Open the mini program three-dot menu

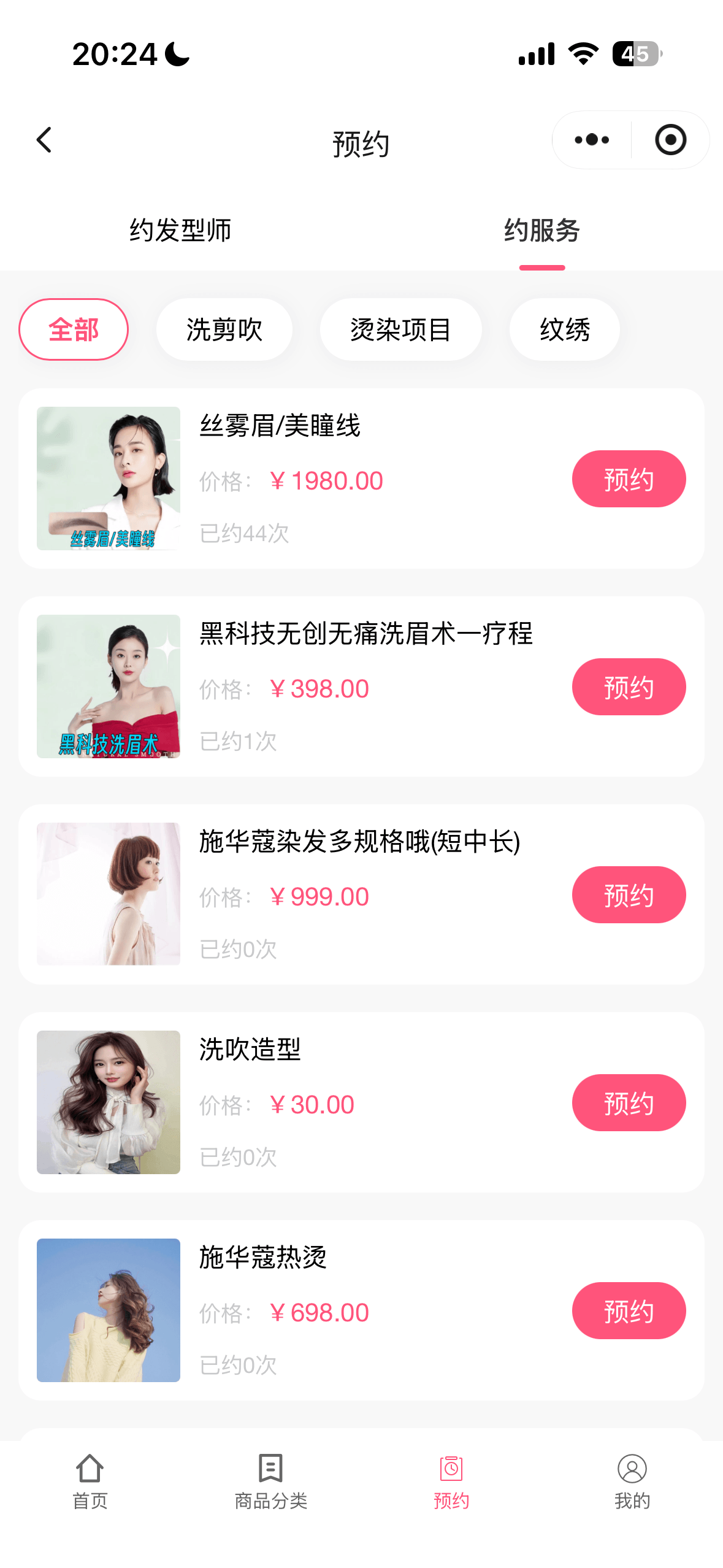point(592,140)
